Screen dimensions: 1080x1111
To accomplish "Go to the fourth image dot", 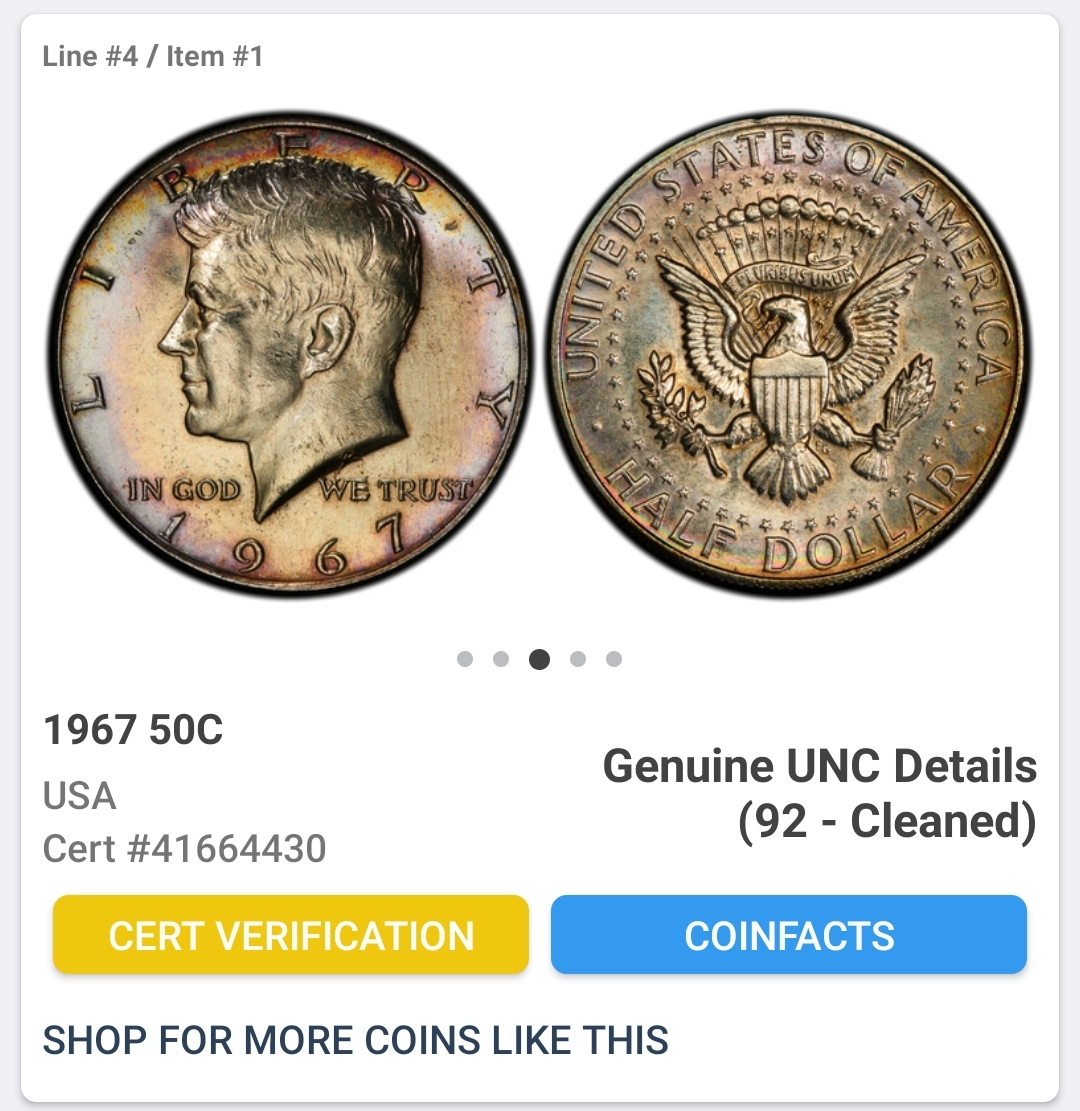I will (577, 659).
